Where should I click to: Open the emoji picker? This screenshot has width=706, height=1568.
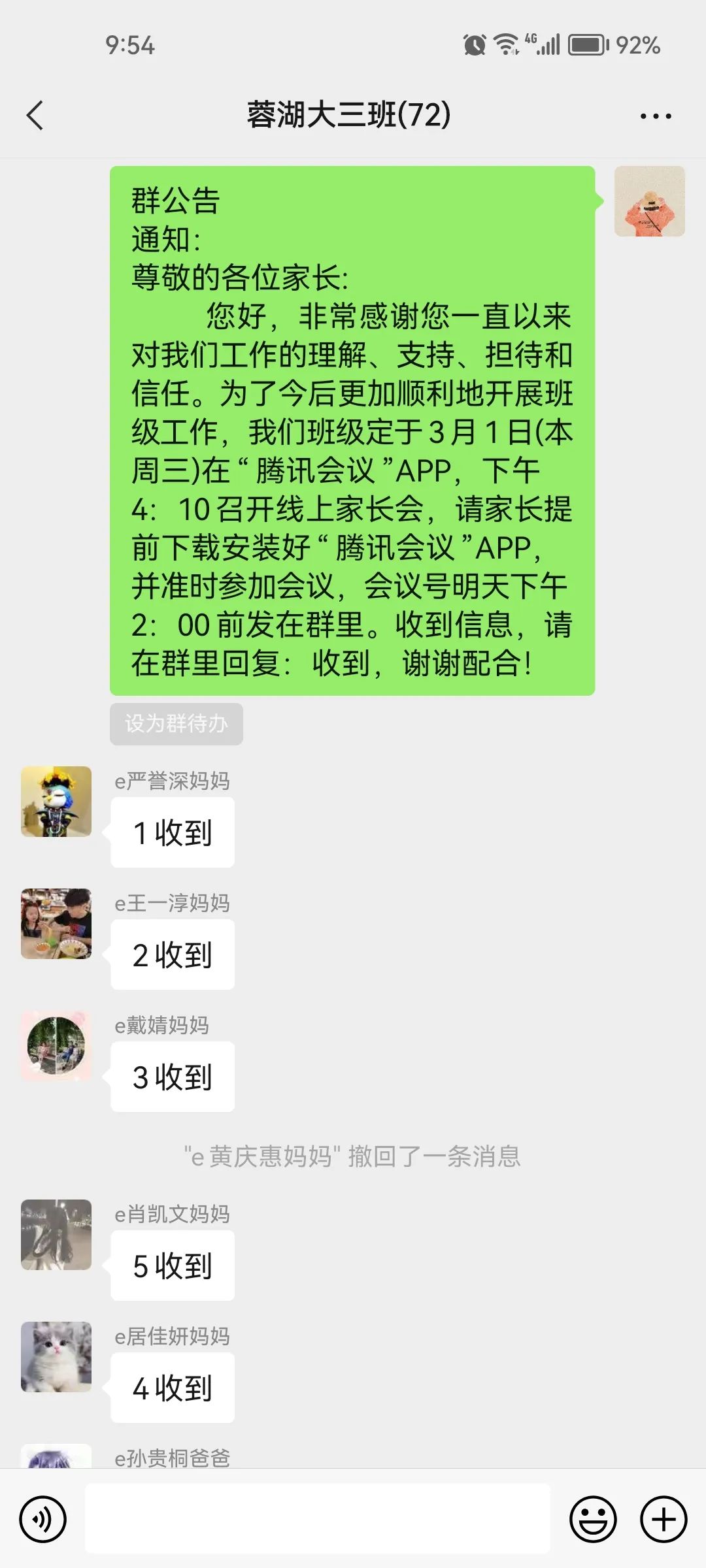[593, 1520]
